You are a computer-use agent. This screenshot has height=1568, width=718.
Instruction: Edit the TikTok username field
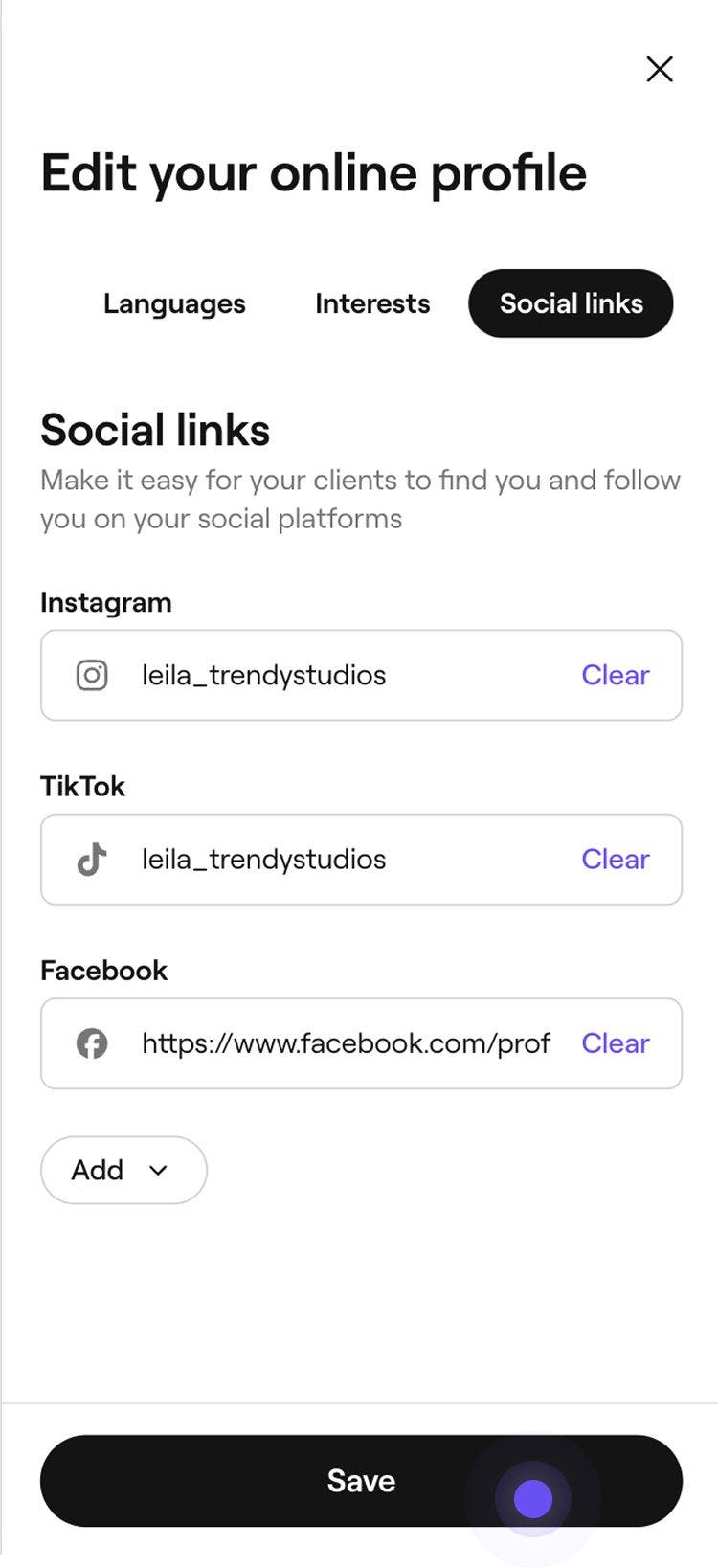pos(325,859)
